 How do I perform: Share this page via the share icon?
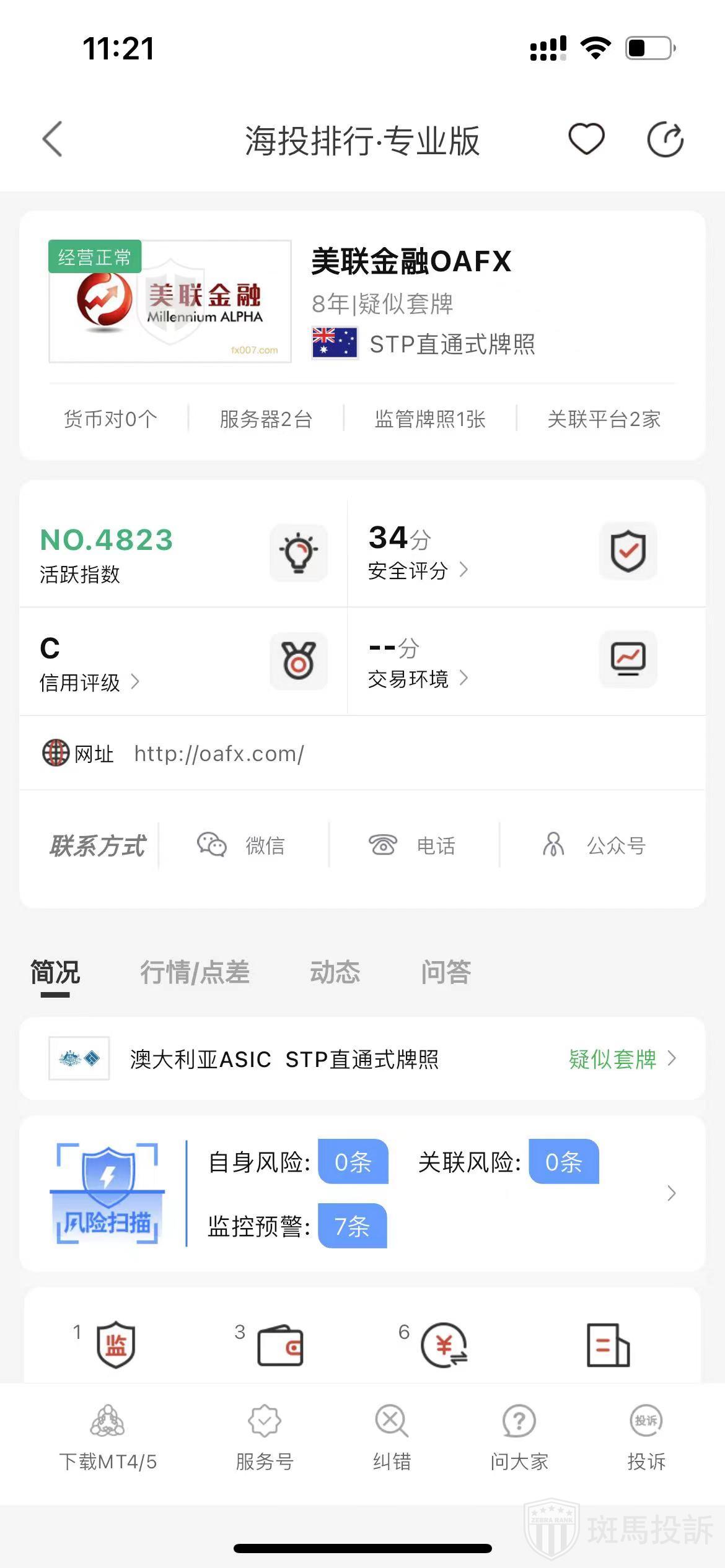tap(665, 139)
